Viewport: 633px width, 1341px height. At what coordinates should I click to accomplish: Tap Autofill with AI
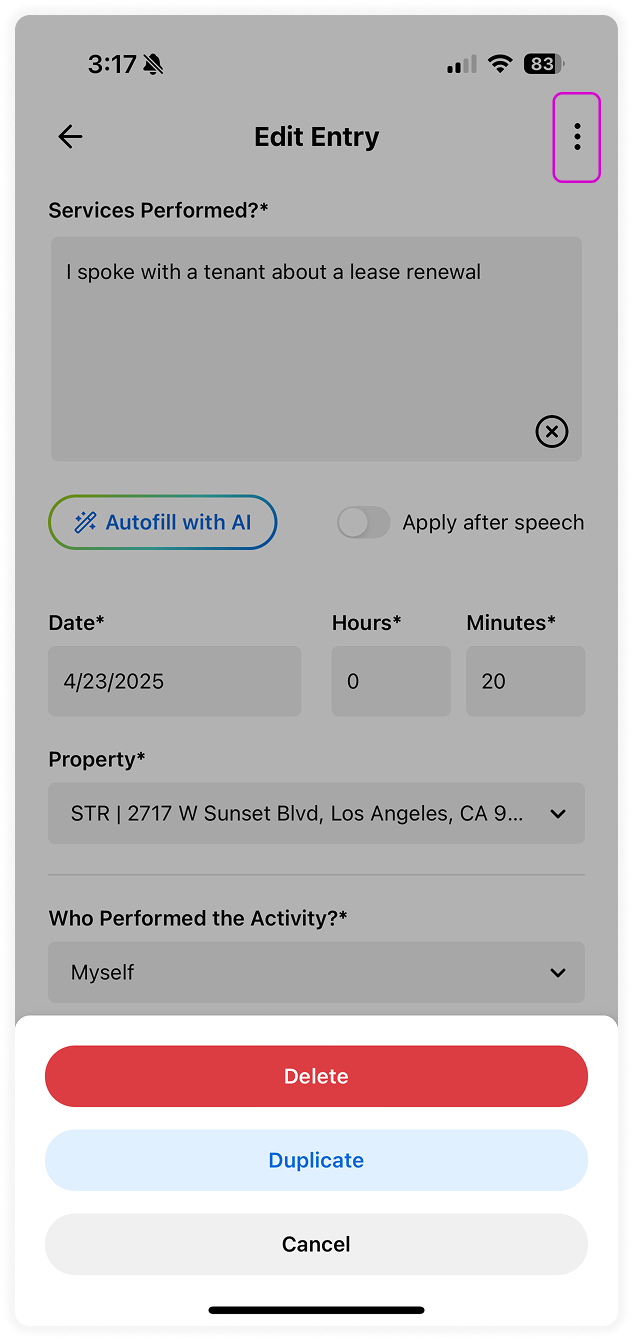(162, 522)
